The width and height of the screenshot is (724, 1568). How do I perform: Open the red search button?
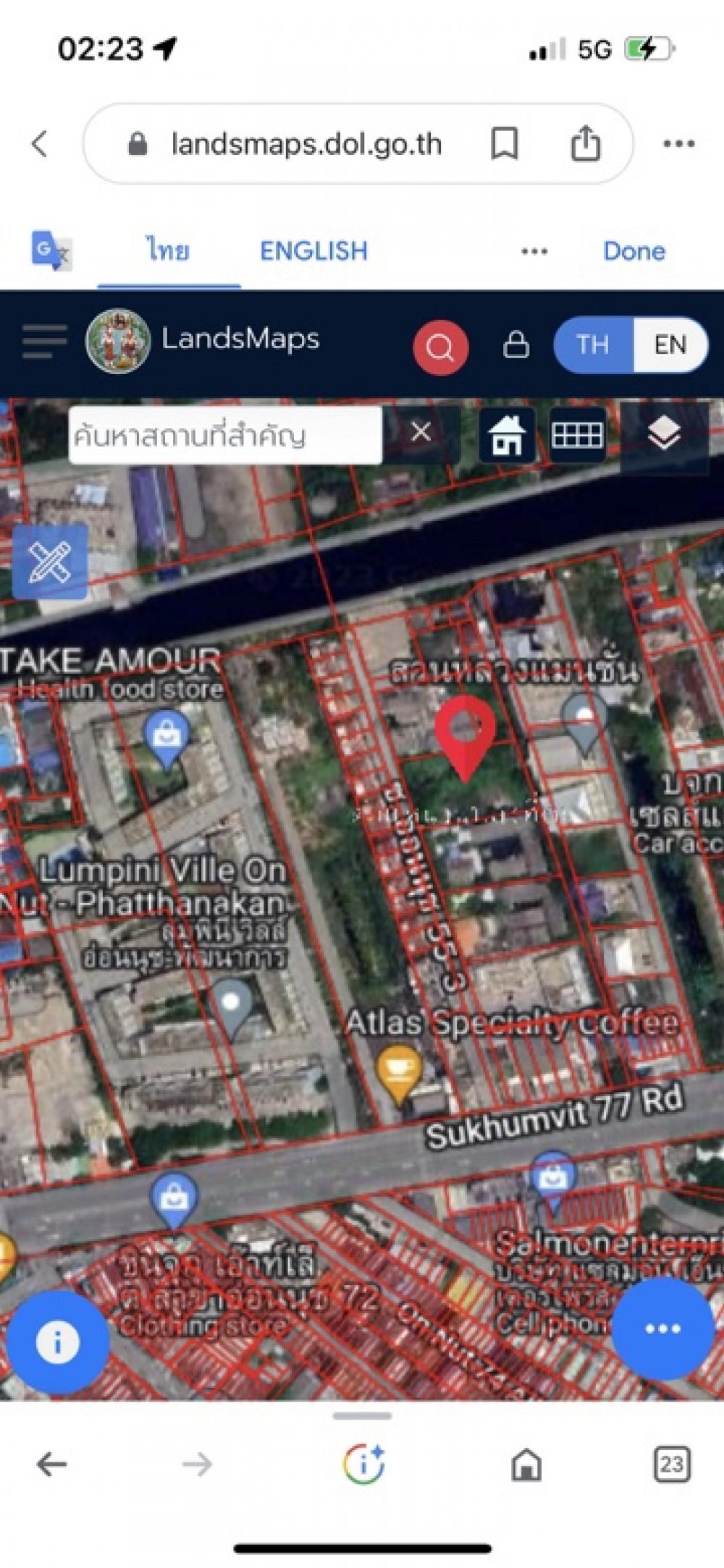(x=440, y=347)
